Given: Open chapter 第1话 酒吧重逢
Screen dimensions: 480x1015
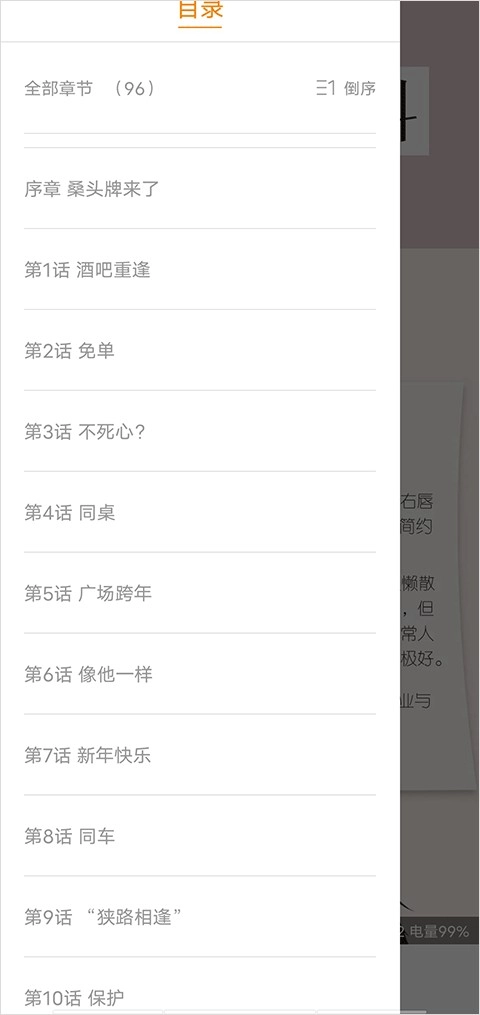Looking at the screenshot, I should point(200,269).
